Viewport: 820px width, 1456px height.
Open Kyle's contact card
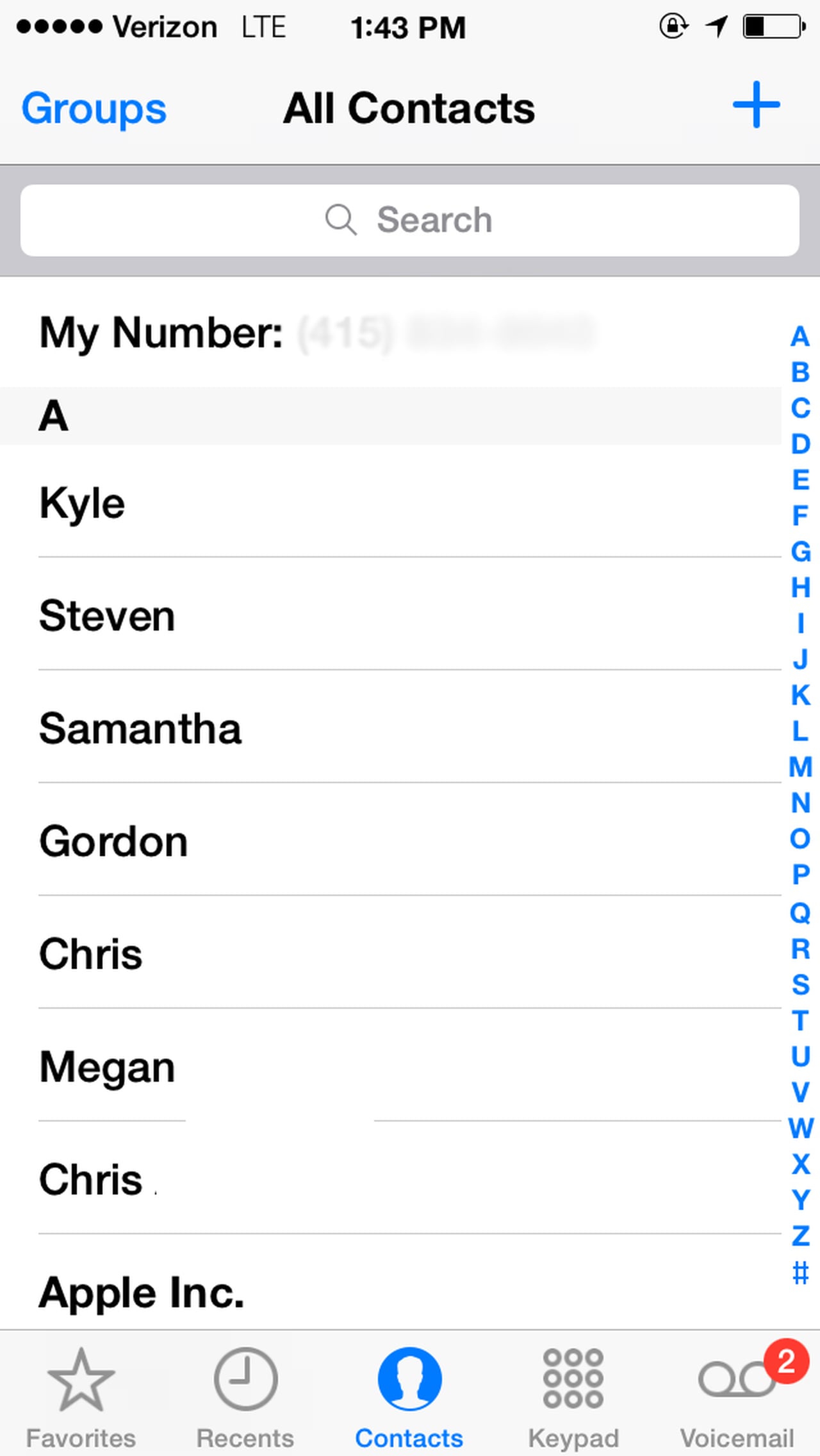(83, 503)
